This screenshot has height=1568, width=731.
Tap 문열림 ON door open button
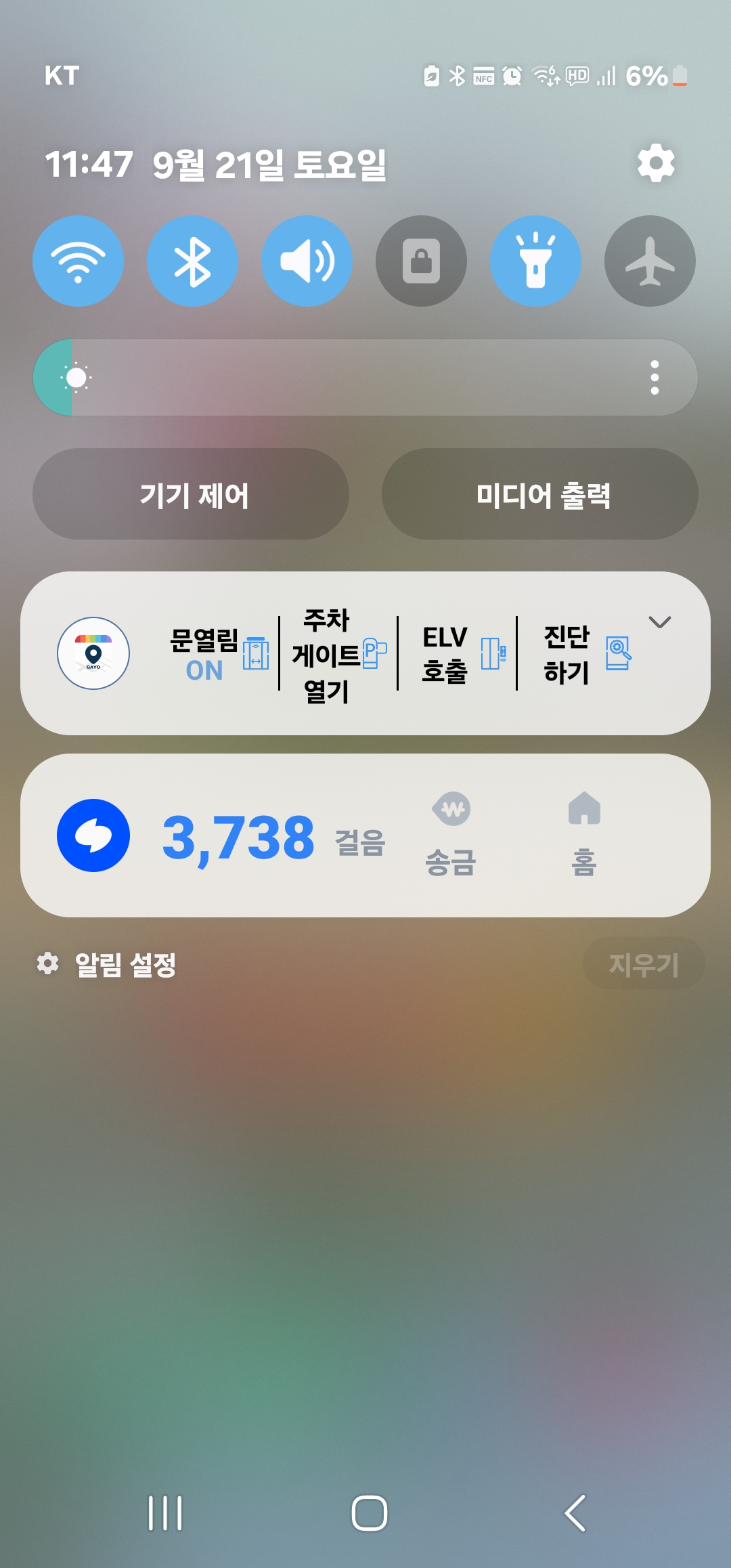pyautogui.click(x=217, y=653)
